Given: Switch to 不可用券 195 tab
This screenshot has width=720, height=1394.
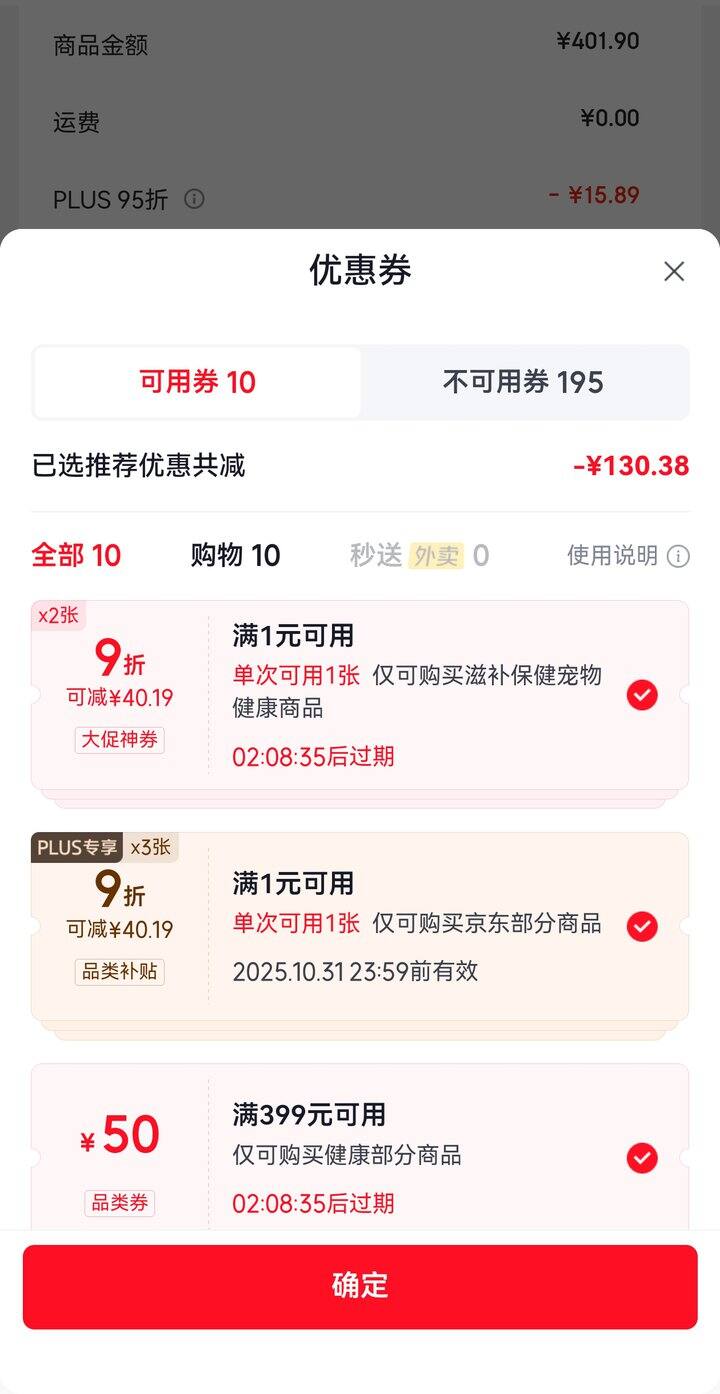Looking at the screenshot, I should point(523,382).
